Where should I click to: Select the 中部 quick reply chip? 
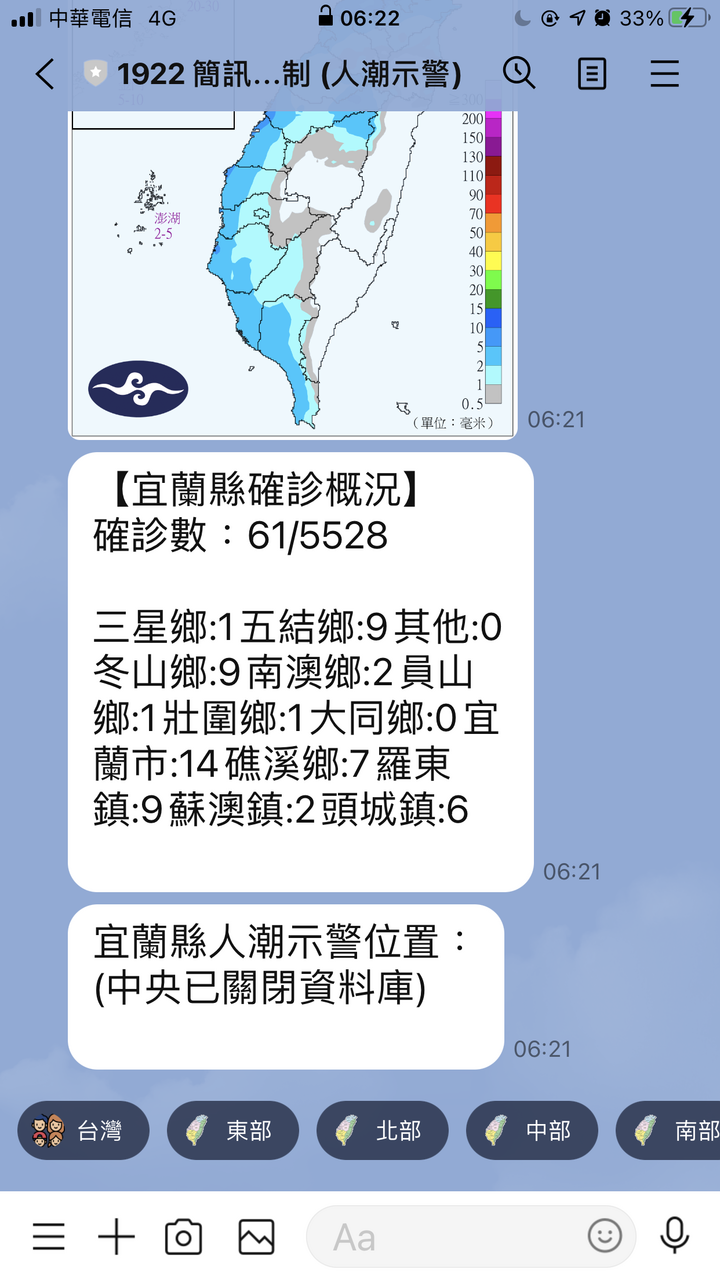532,1131
